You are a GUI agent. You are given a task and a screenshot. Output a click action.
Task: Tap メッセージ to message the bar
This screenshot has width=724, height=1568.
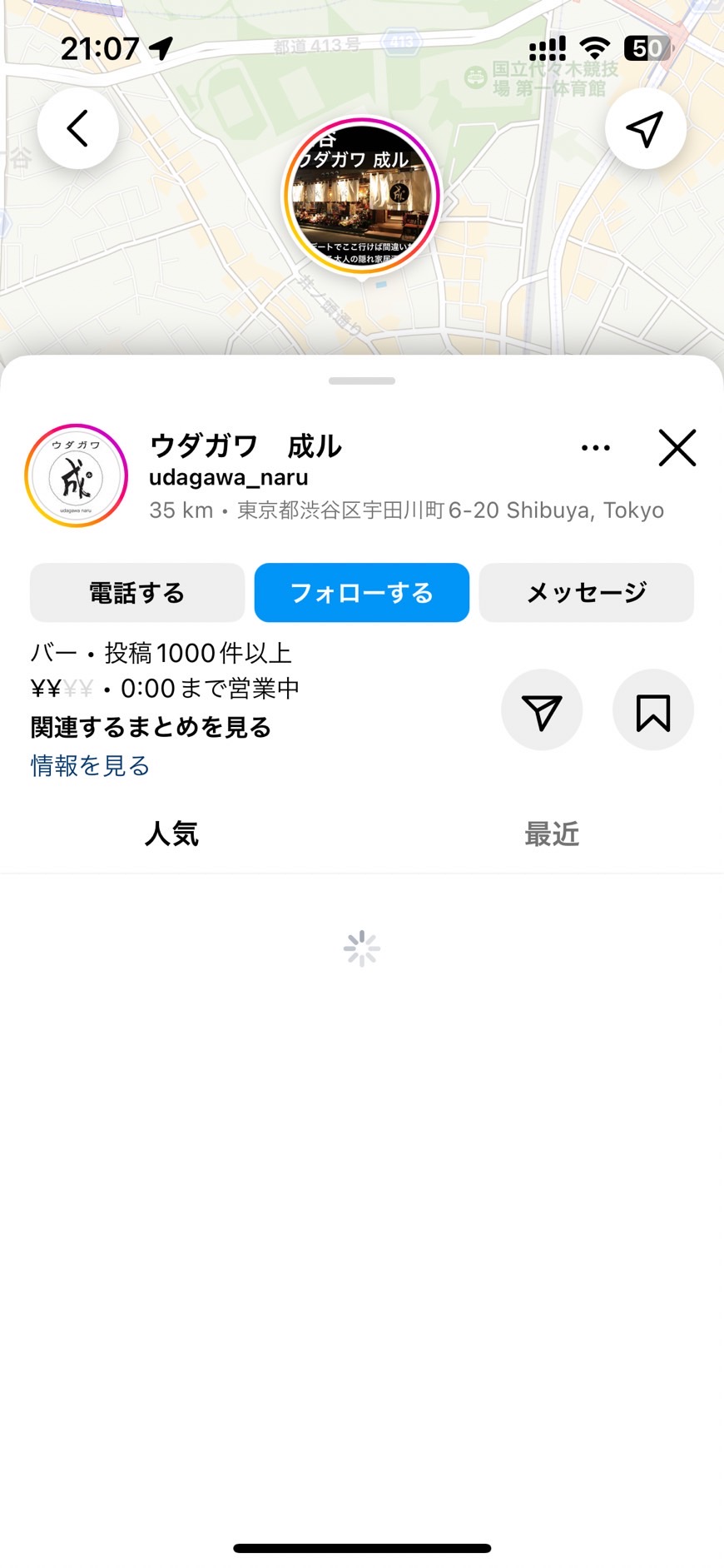(x=587, y=593)
